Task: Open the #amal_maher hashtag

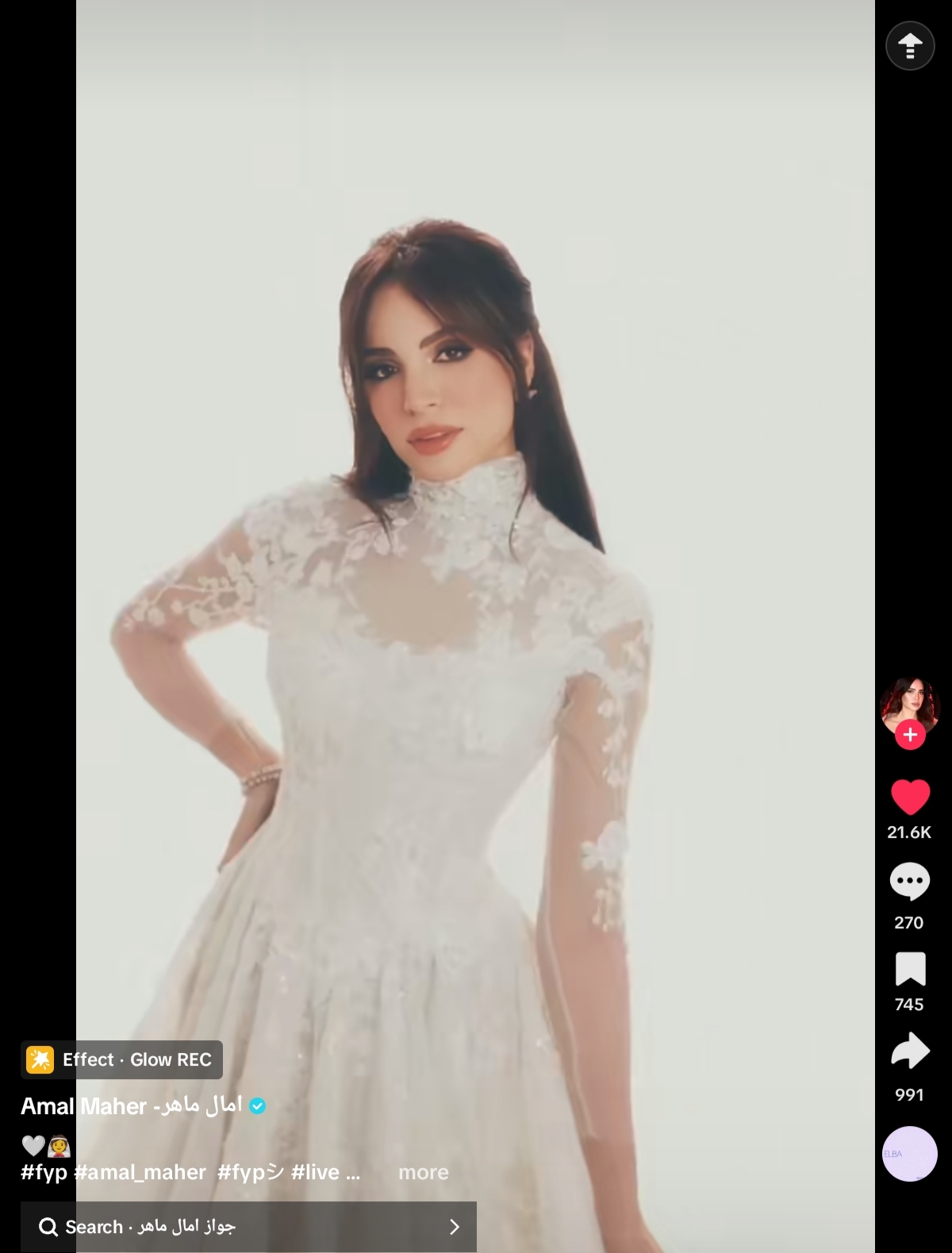Action: [x=140, y=1172]
